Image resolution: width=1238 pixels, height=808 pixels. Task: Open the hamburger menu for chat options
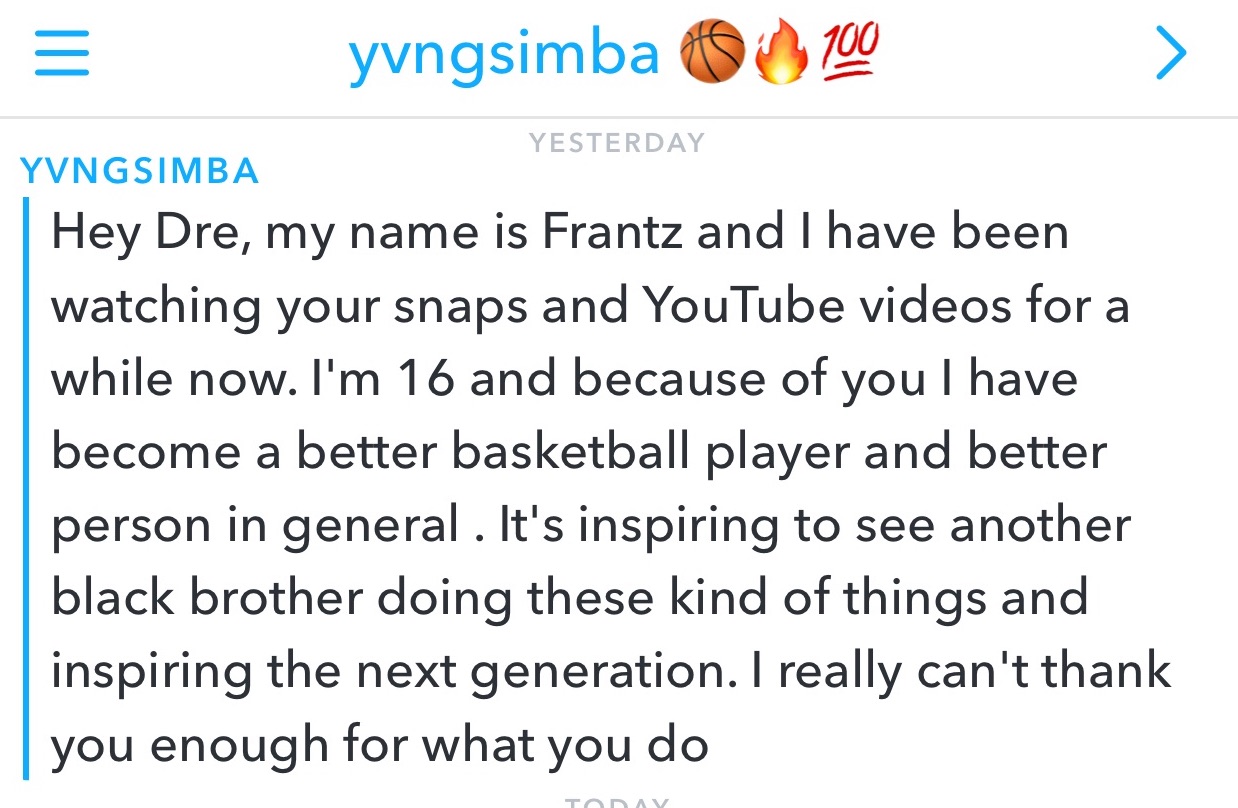[x=62, y=55]
